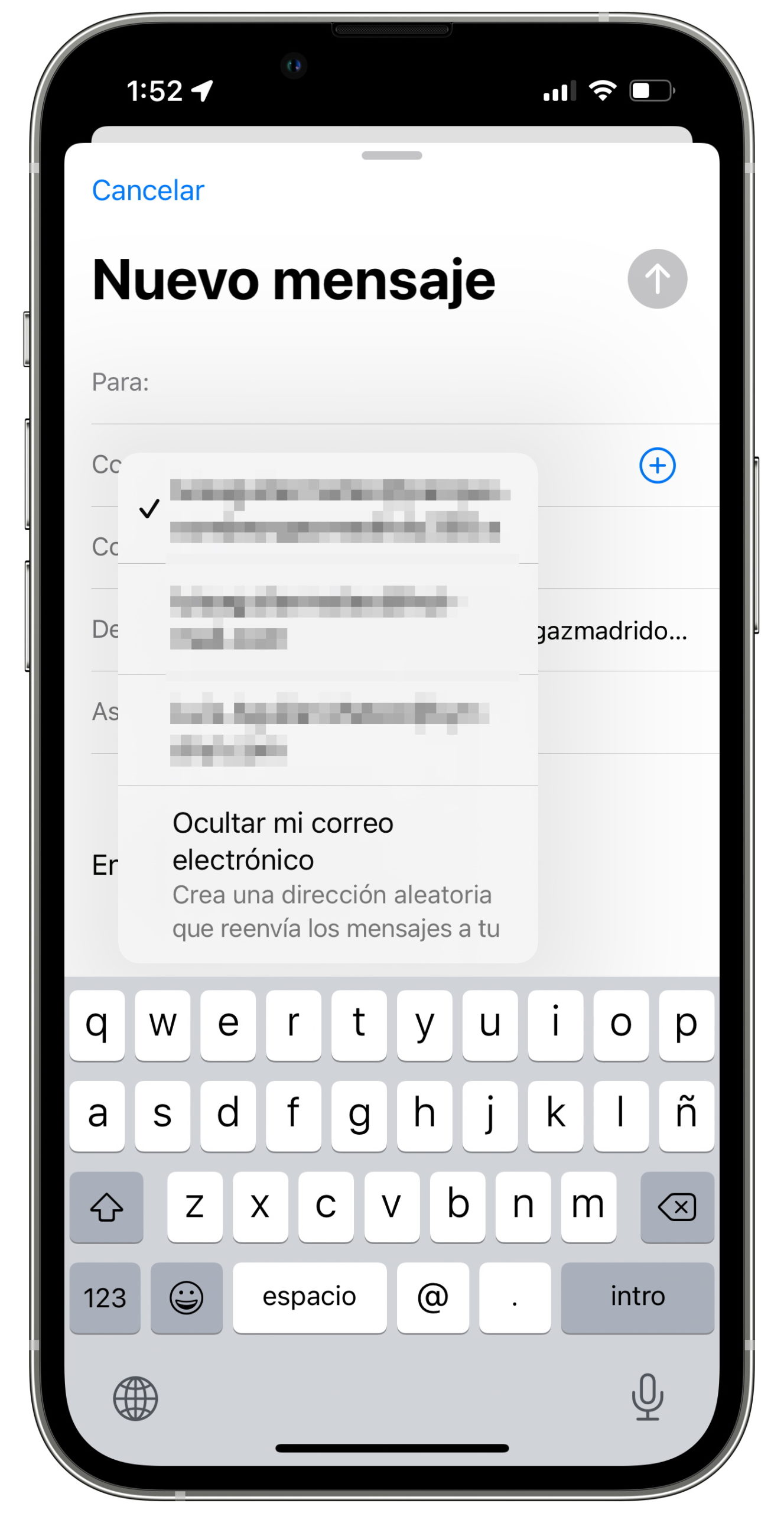This screenshot has width=784, height=1513.
Task: Open the emoji keyboard
Action: tap(187, 1297)
